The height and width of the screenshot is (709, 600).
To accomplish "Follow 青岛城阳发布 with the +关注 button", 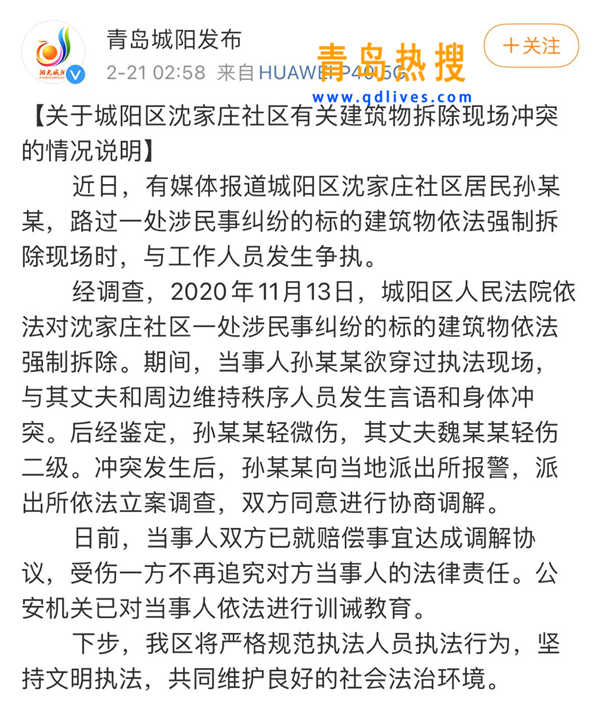I will [x=531, y=47].
